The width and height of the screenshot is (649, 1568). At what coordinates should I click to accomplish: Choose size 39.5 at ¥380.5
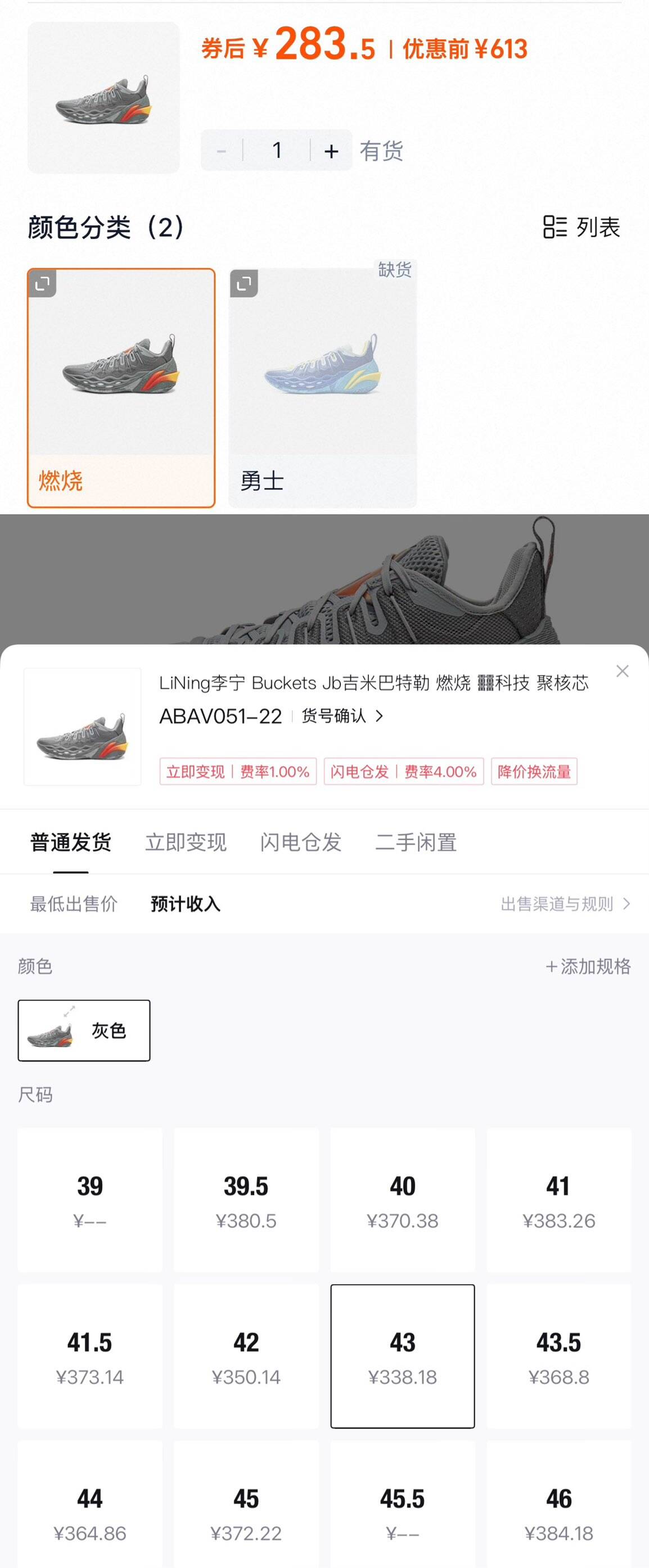click(x=246, y=1200)
